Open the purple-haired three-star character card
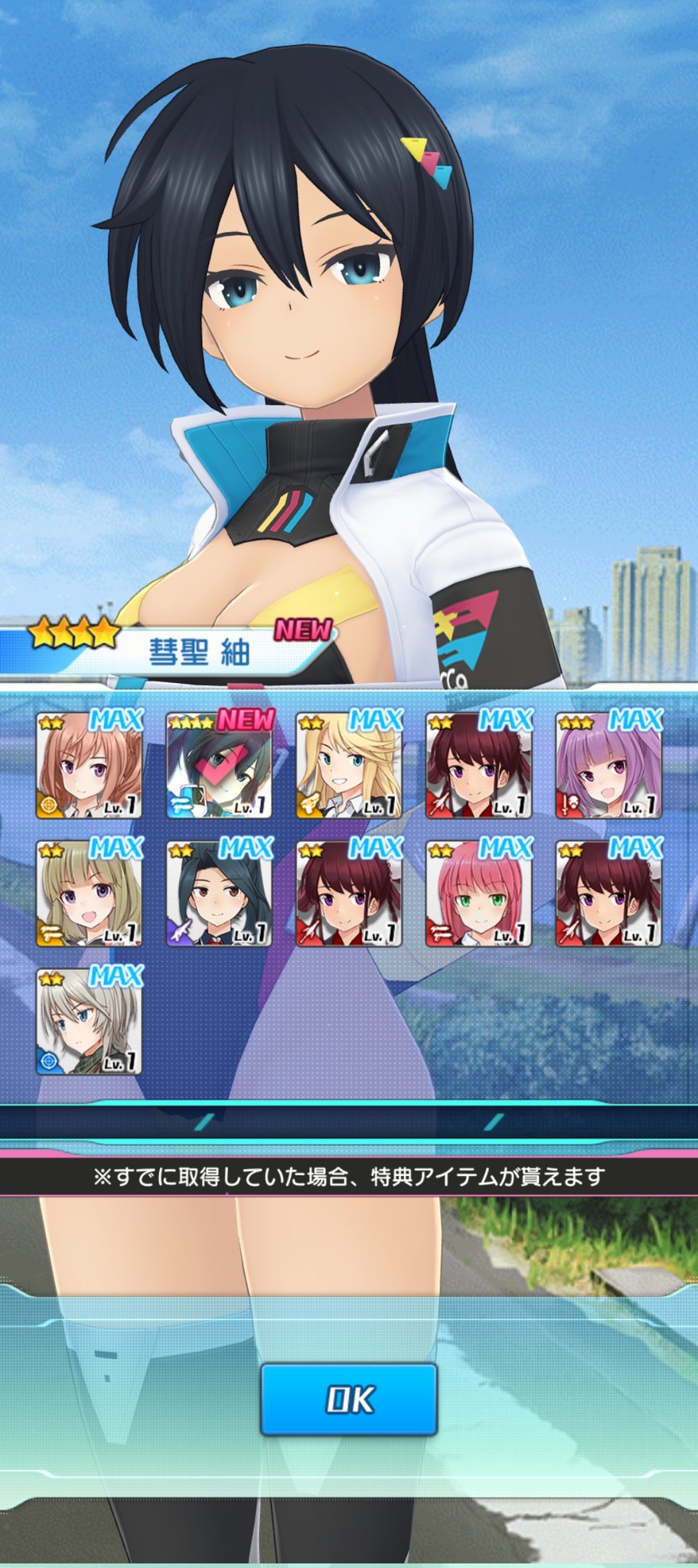Viewport: 698px width, 1568px height. [x=608, y=766]
